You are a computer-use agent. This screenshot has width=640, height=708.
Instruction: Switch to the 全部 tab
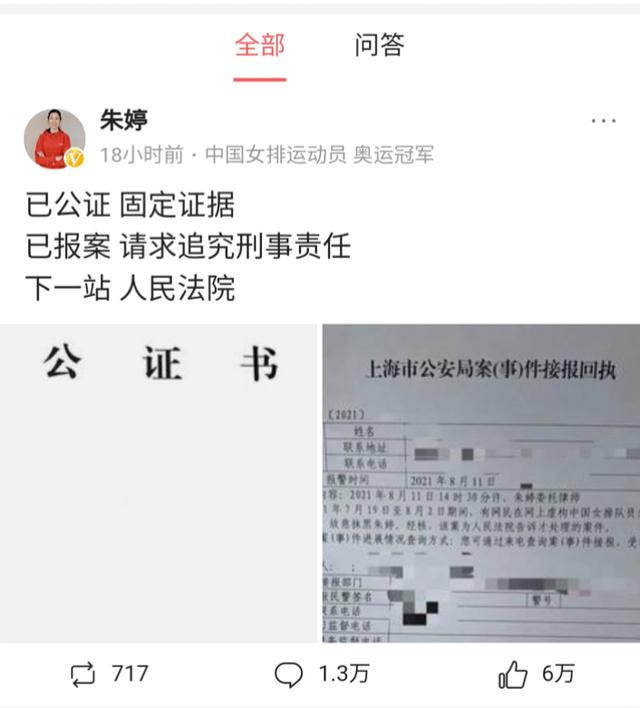(259, 45)
